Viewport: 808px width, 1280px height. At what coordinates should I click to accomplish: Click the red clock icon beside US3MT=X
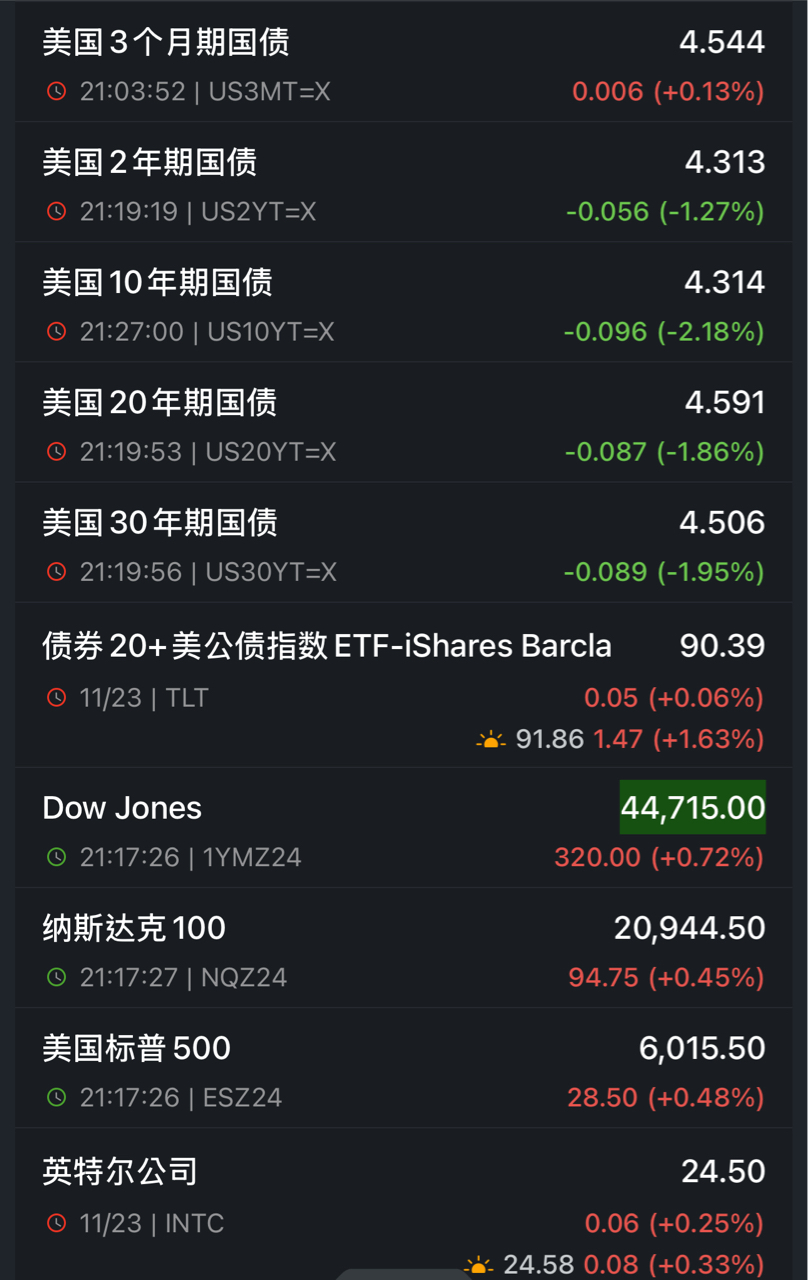(57, 92)
